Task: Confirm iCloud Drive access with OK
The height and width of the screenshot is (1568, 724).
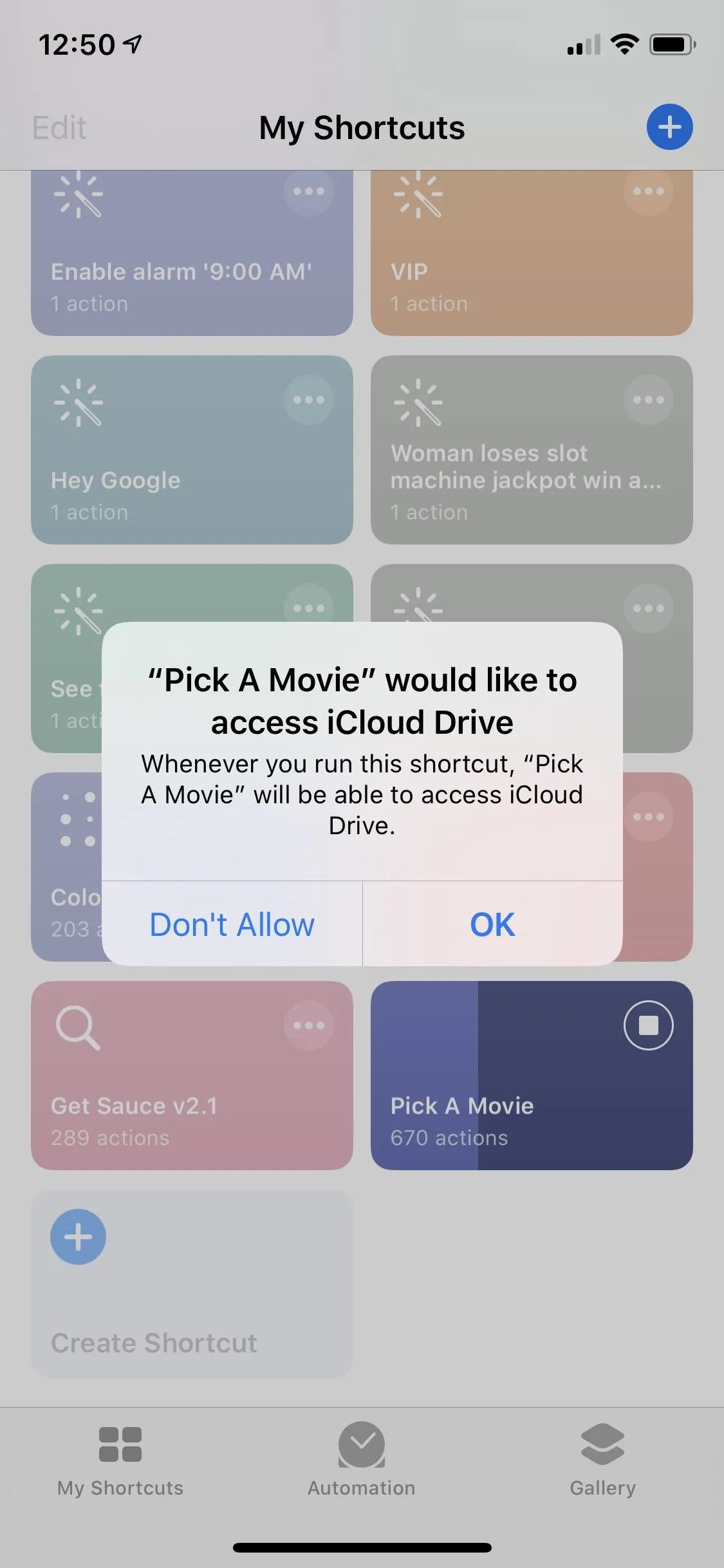Action: pos(492,924)
